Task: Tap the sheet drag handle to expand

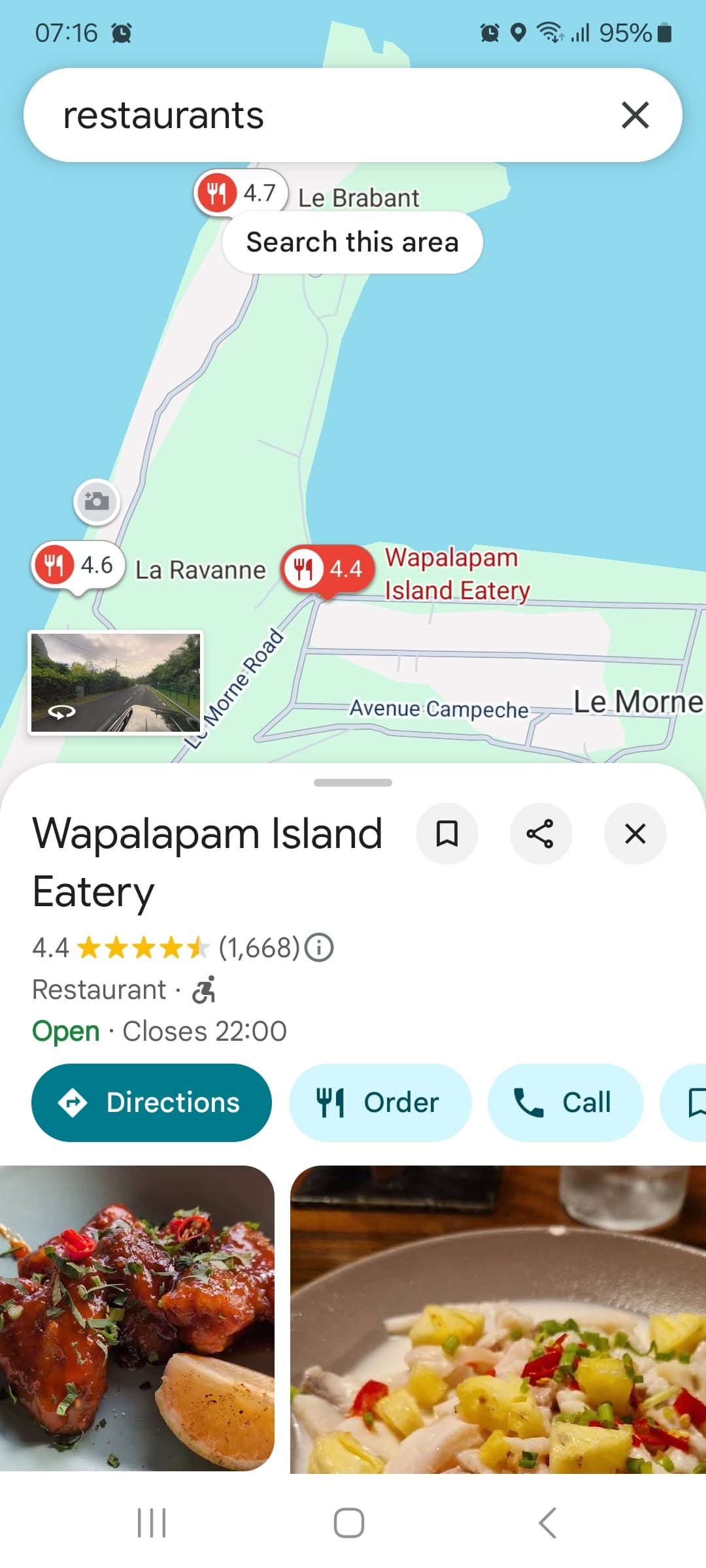Action: point(353,783)
